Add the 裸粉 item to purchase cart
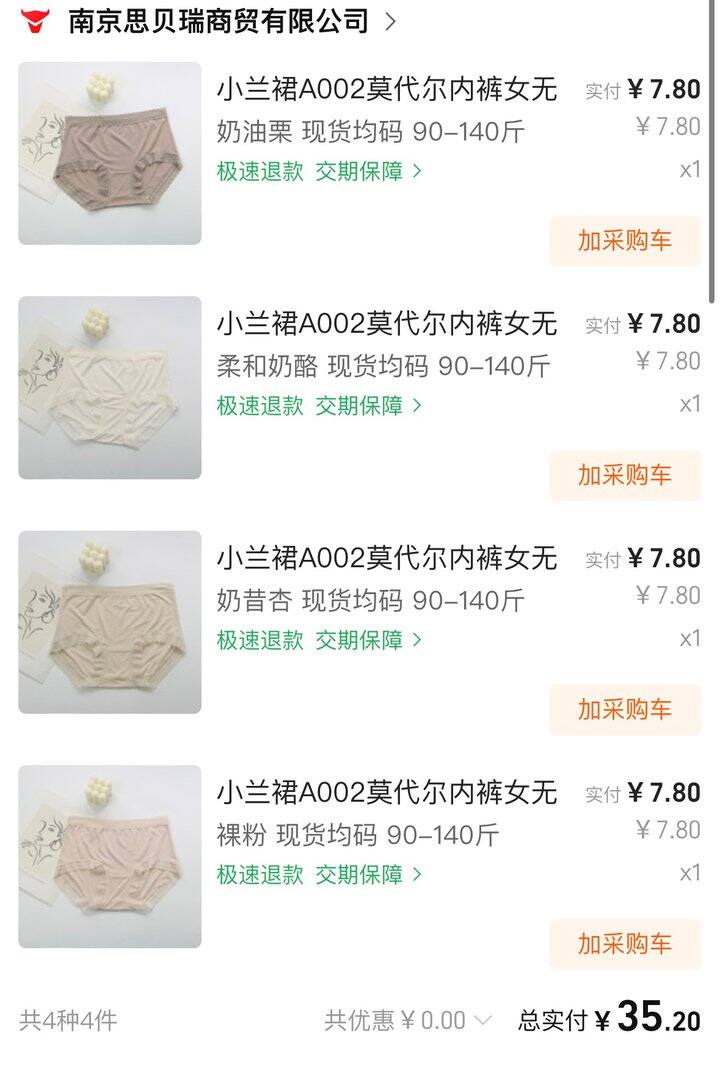720x1071 pixels. click(625, 944)
